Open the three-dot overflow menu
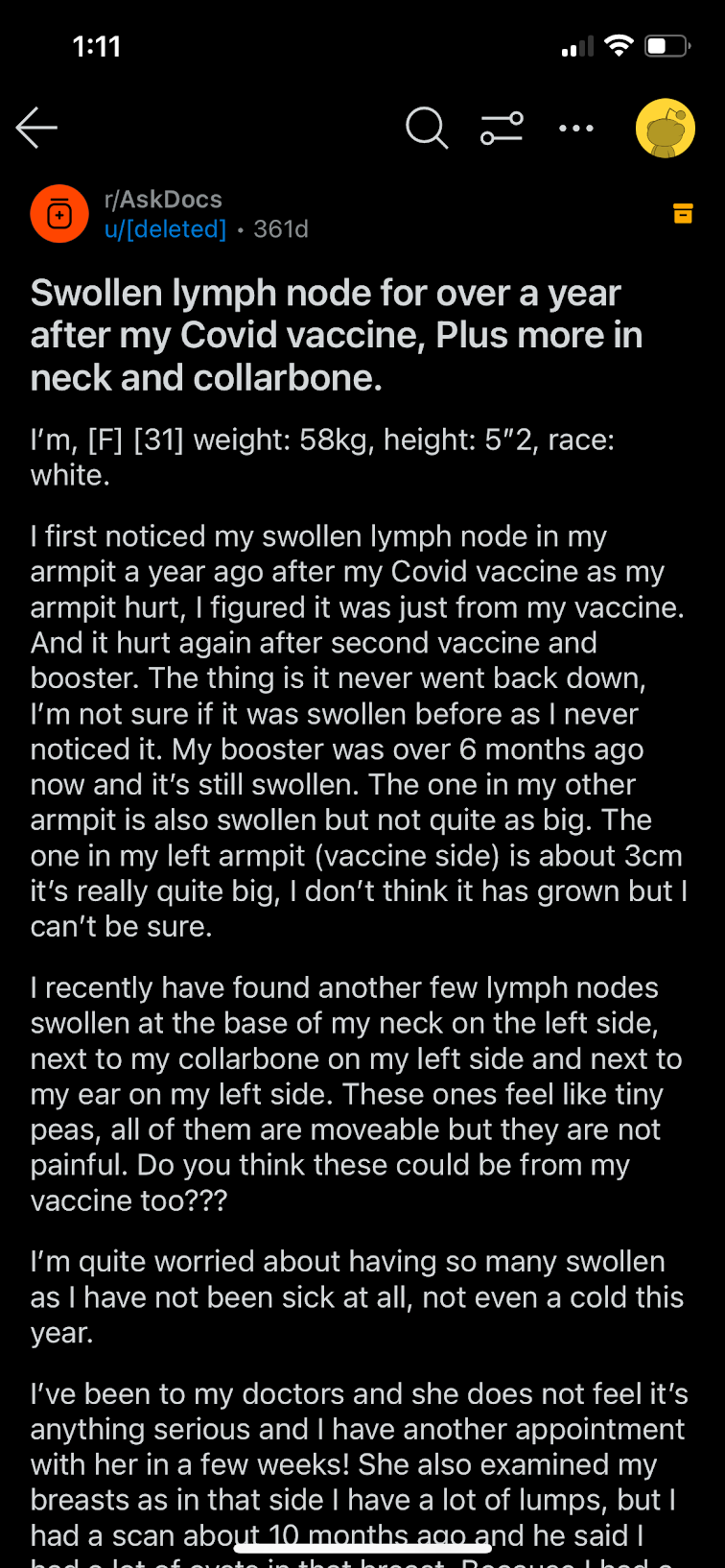Screen dimensions: 725x1568 click(576, 128)
